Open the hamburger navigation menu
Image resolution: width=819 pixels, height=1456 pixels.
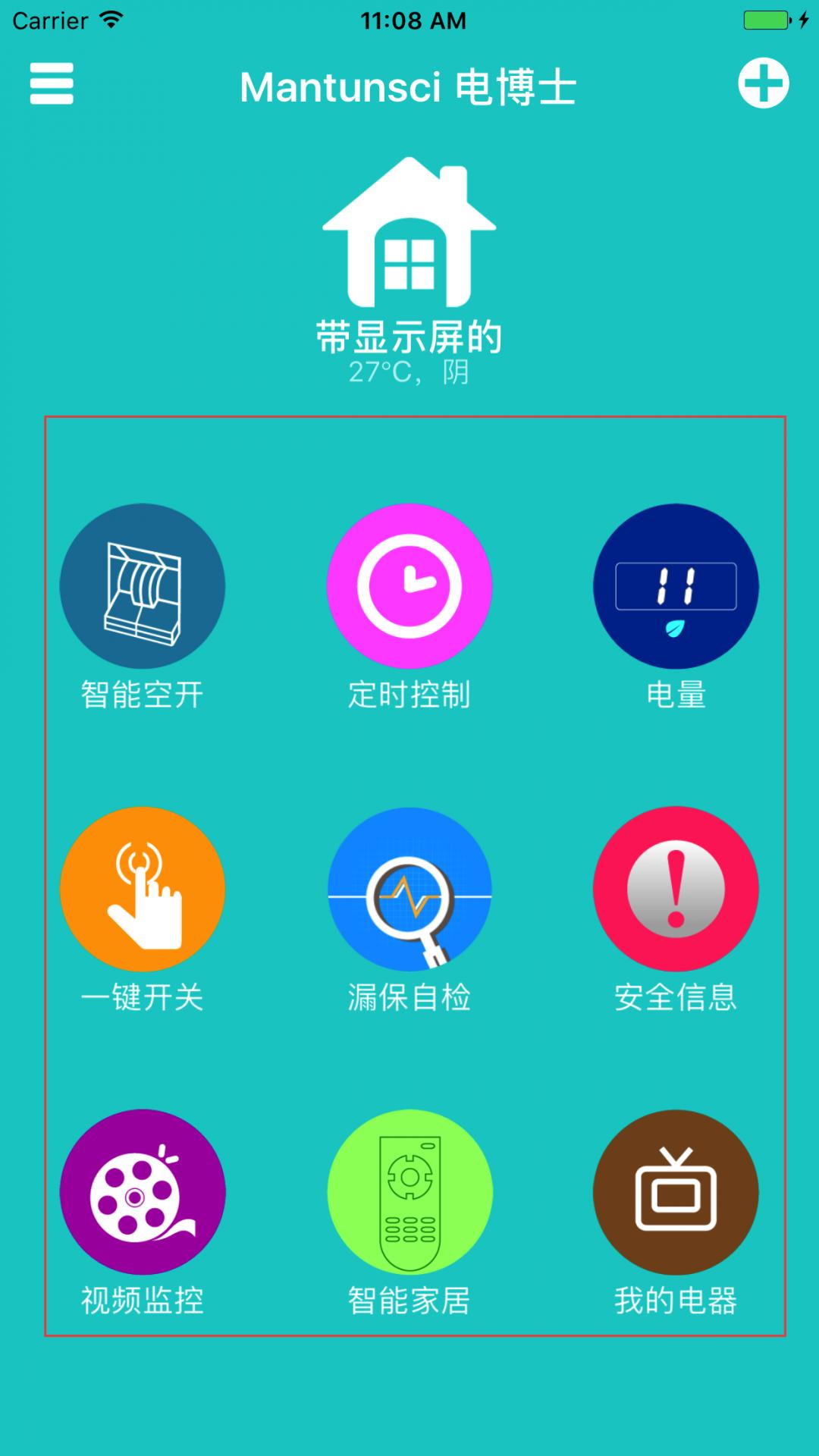50,85
